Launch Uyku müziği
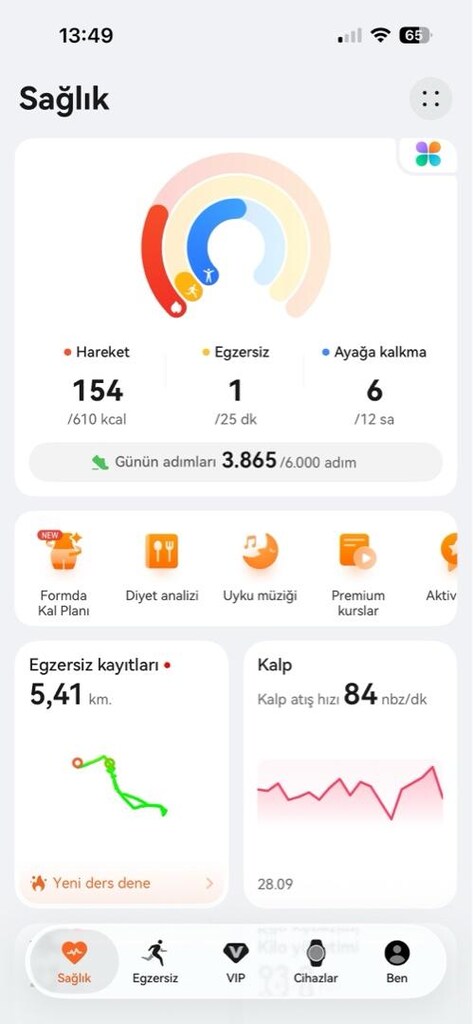This screenshot has height=1024, width=473. (260, 566)
